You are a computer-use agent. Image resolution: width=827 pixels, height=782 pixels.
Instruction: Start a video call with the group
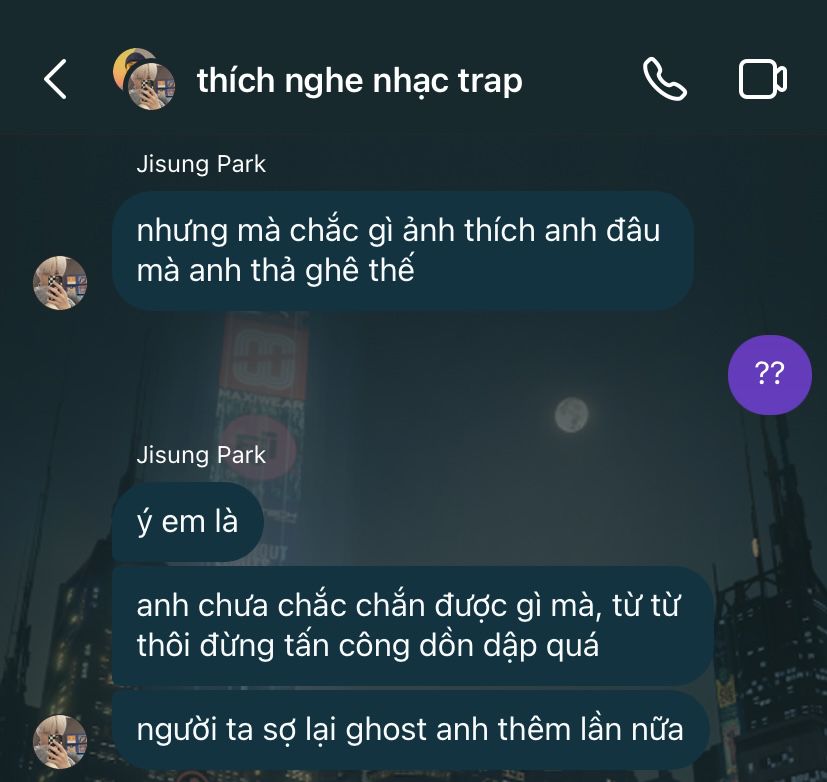pos(762,79)
